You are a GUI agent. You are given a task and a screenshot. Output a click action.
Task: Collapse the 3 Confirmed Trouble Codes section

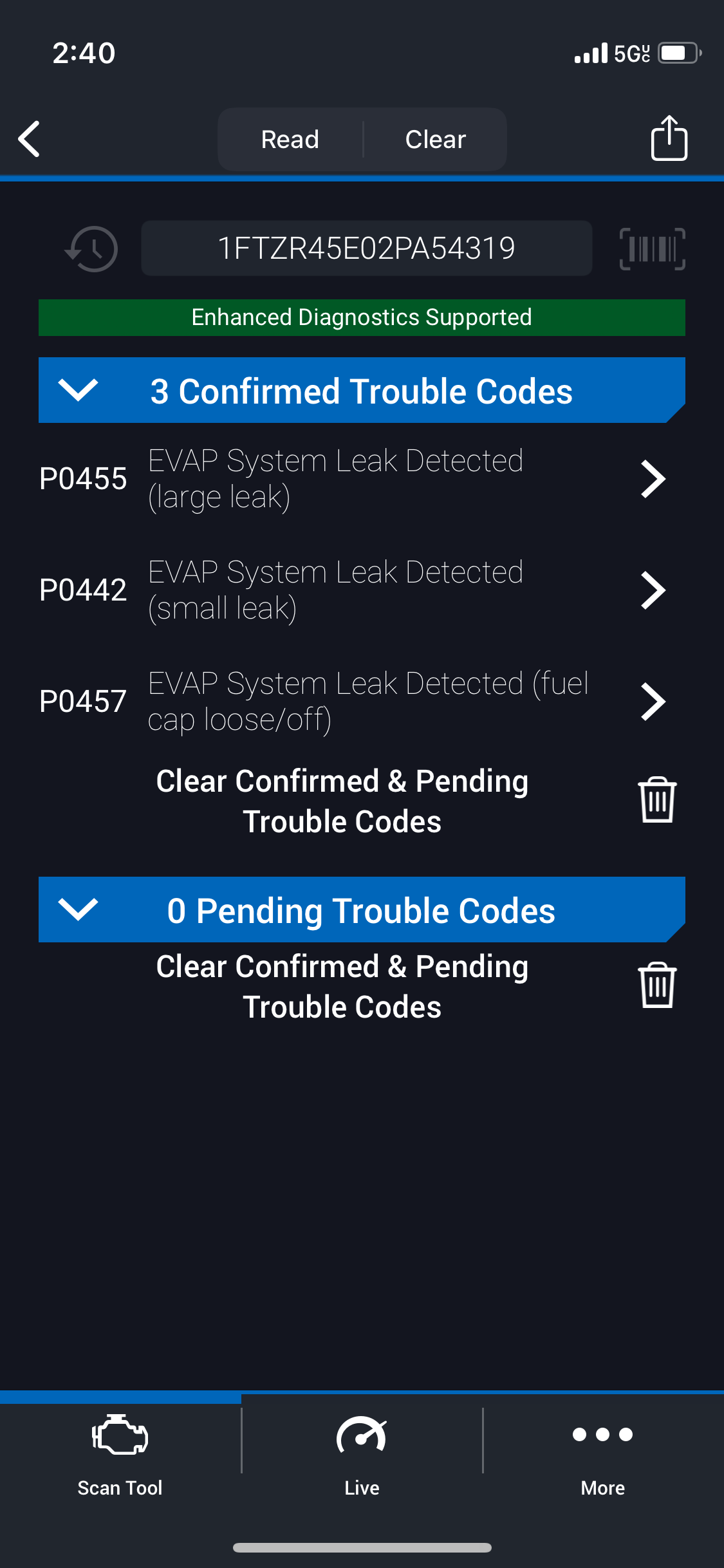coord(78,390)
